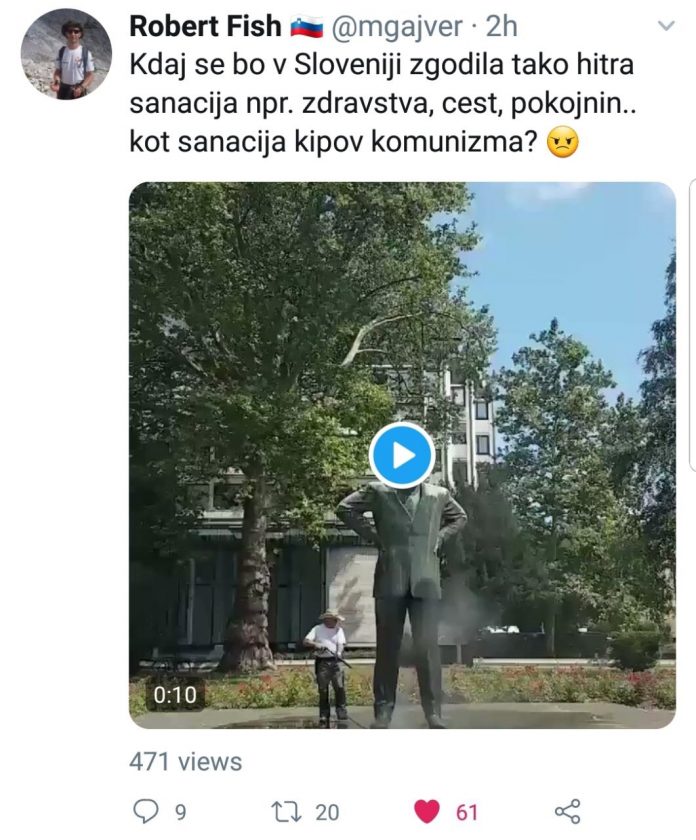Viewport: 696px width, 840px height.
Task: Unlike the tweet with the heart icon
Action: tap(428, 809)
